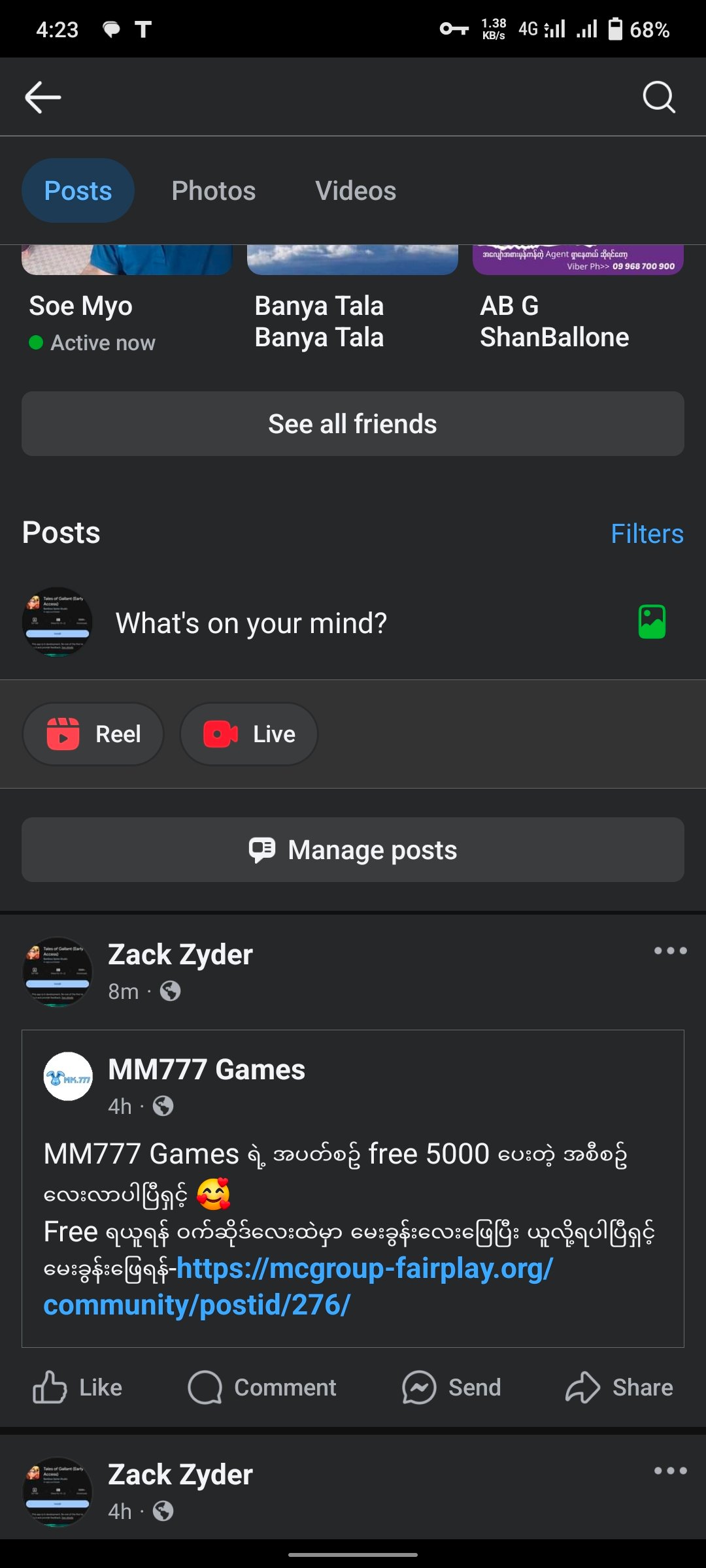Add a photo with the green image icon
Image resolution: width=706 pixels, height=1568 pixels.
click(x=652, y=621)
